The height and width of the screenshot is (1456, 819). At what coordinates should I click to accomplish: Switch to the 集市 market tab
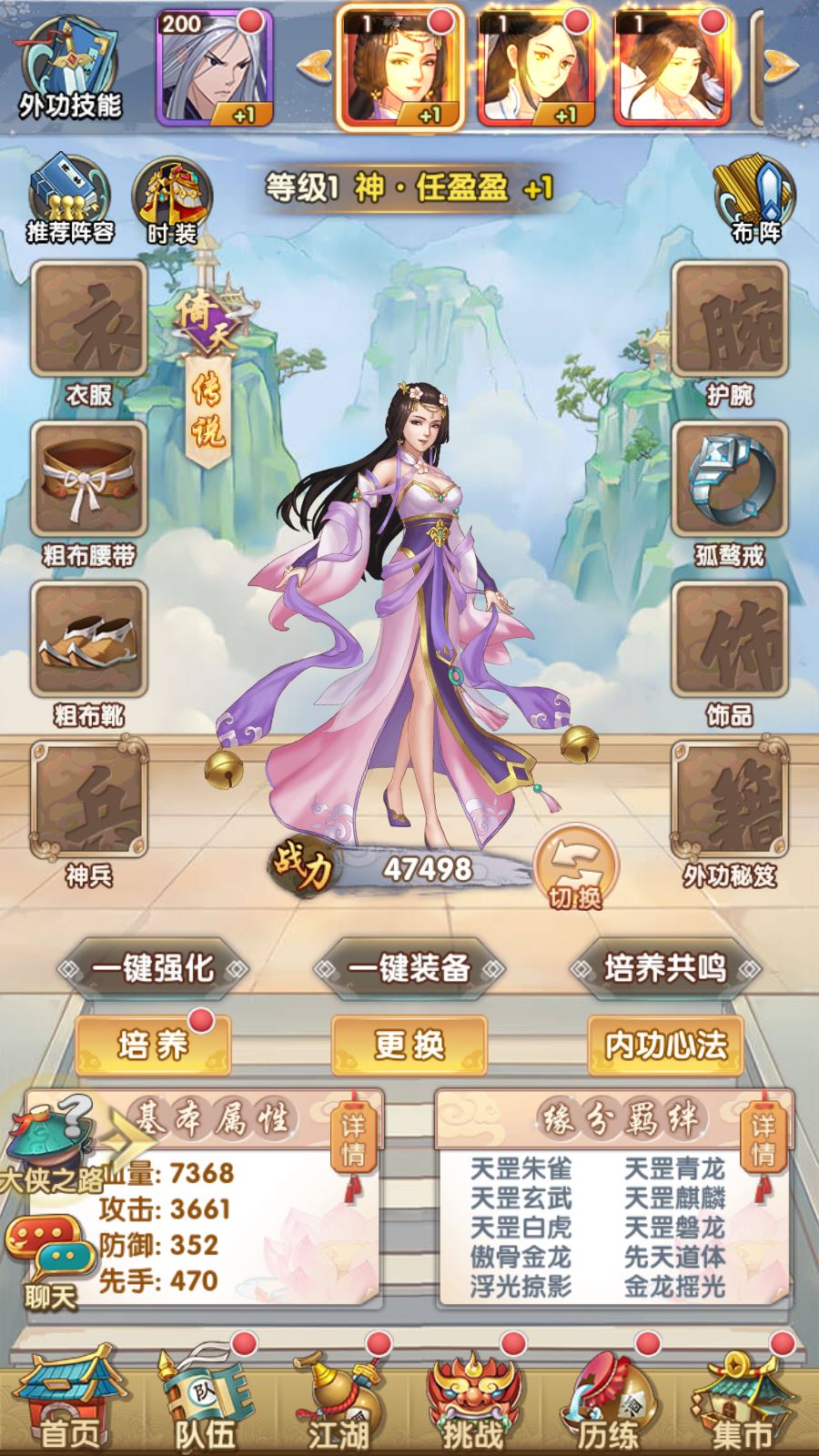pos(742,1406)
